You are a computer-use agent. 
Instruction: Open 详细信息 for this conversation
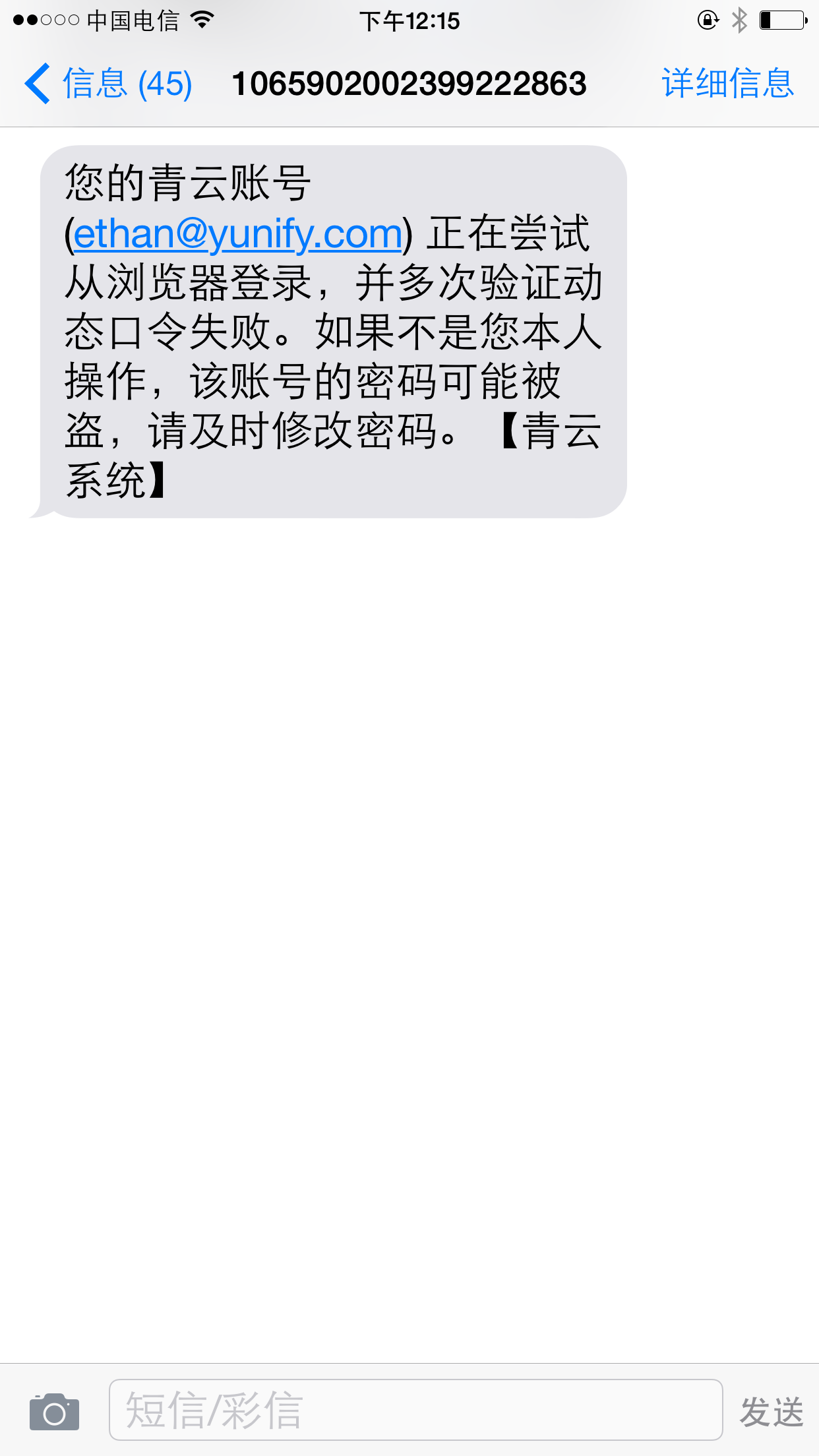(727, 84)
